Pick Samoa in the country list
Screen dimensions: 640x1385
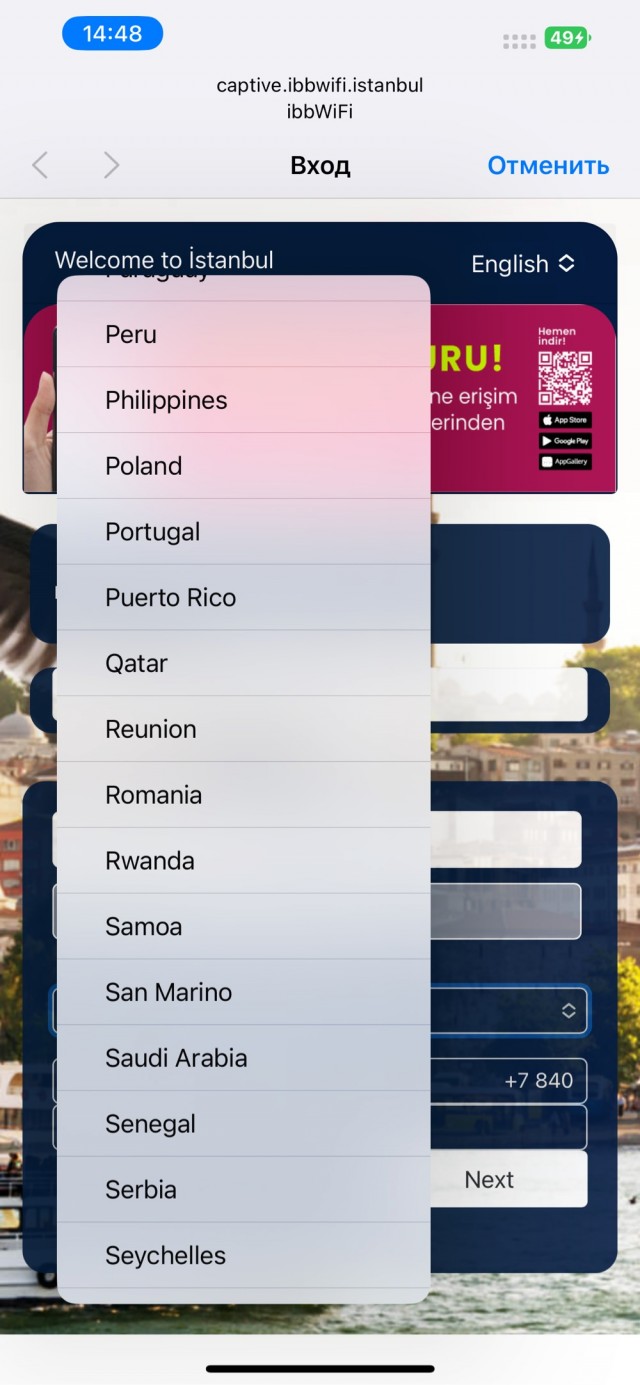[243, 927]
